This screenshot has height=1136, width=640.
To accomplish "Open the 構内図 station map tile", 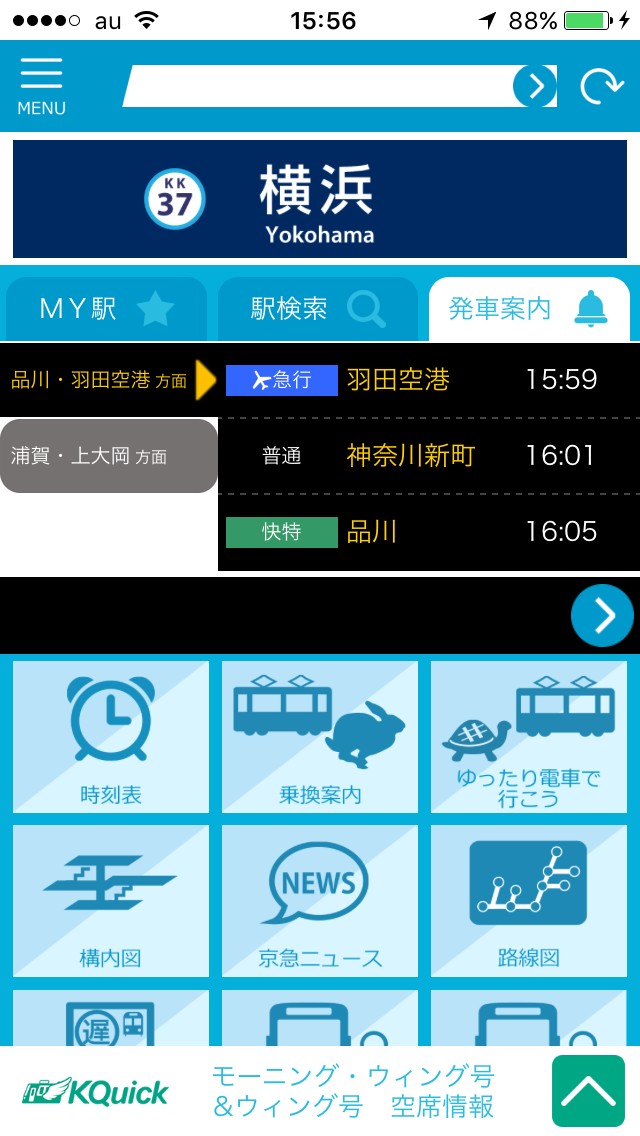I will coord(111,901).
